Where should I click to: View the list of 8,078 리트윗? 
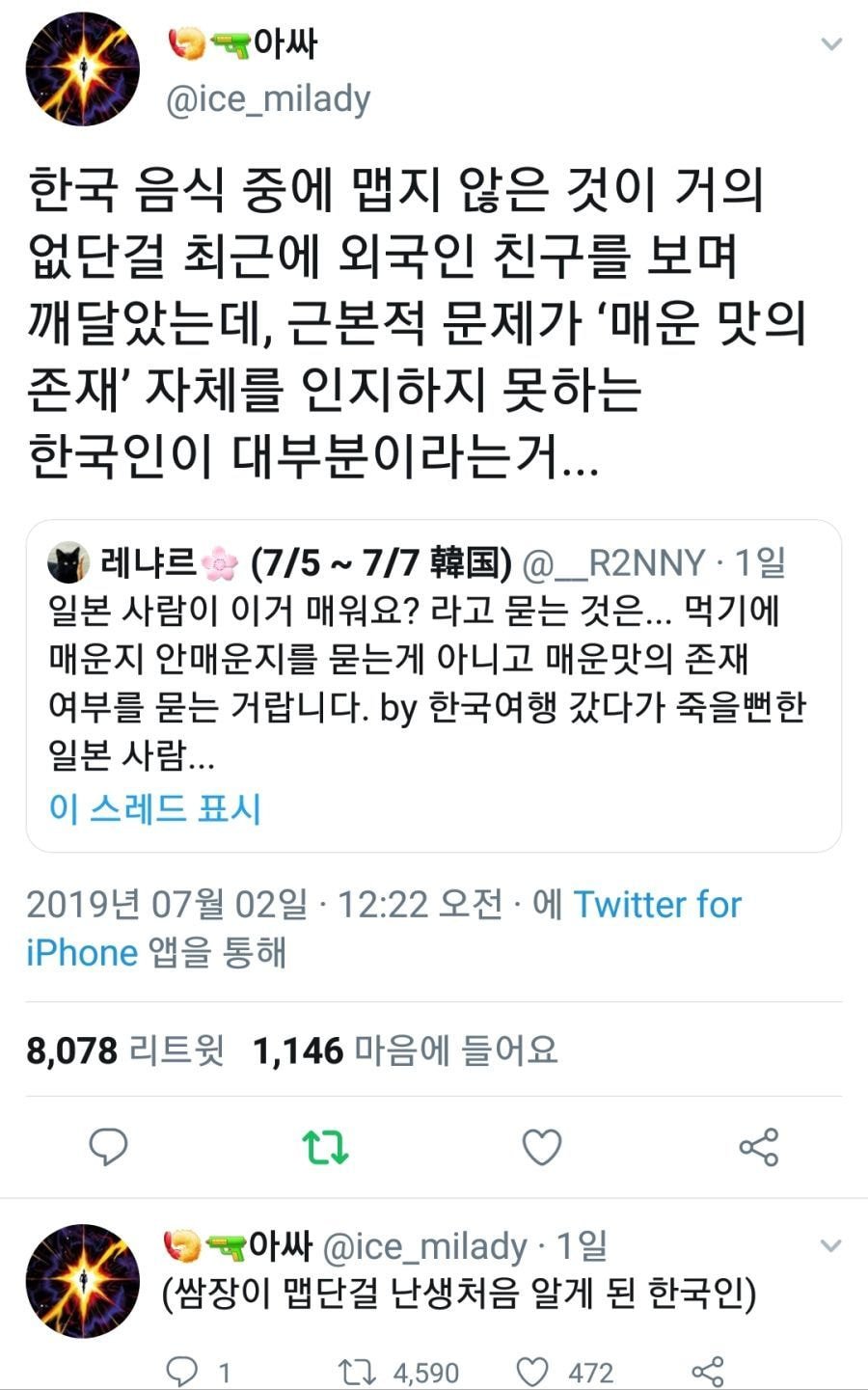[124, 1050]
